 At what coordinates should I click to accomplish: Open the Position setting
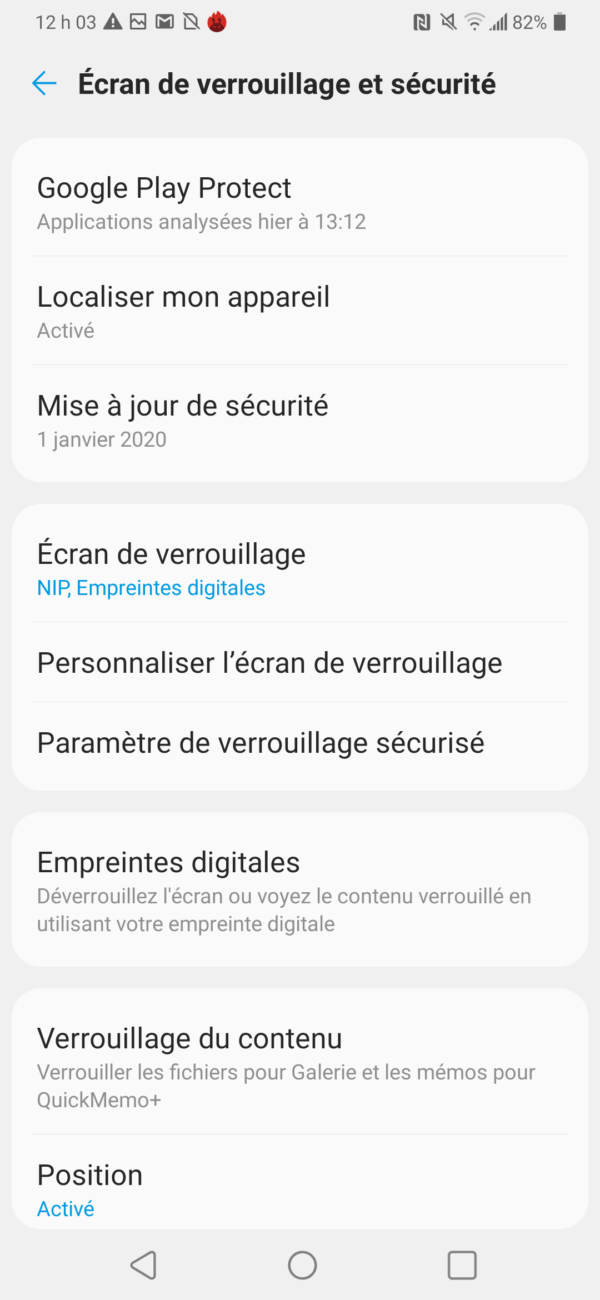click(300, 1190)
